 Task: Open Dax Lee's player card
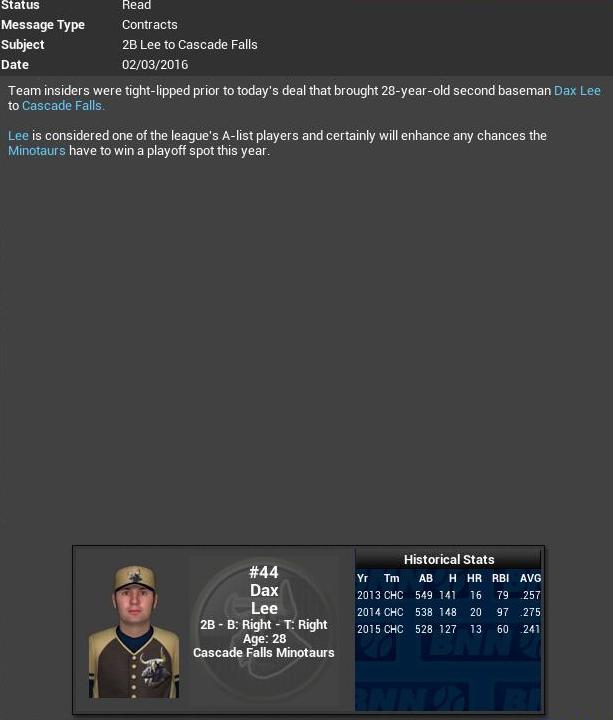pyautogui.click(x=134, y=632)
